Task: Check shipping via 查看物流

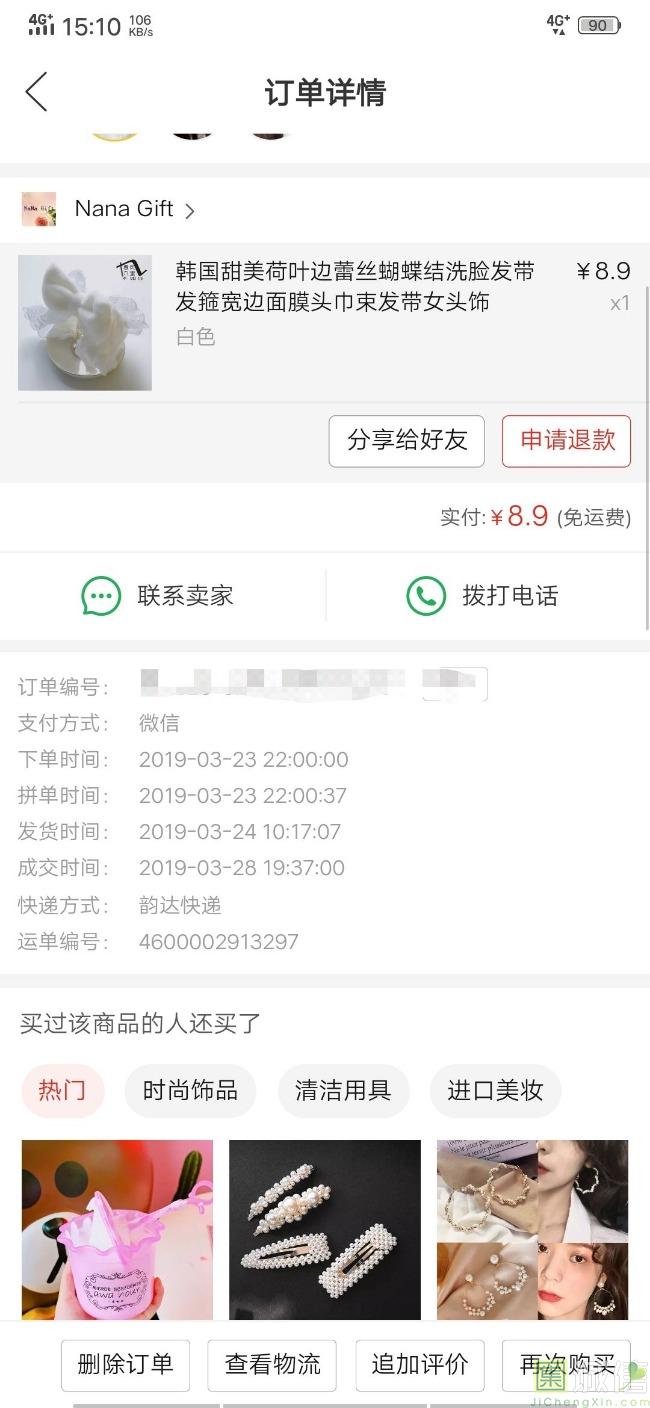Action: coord(272,1365)
